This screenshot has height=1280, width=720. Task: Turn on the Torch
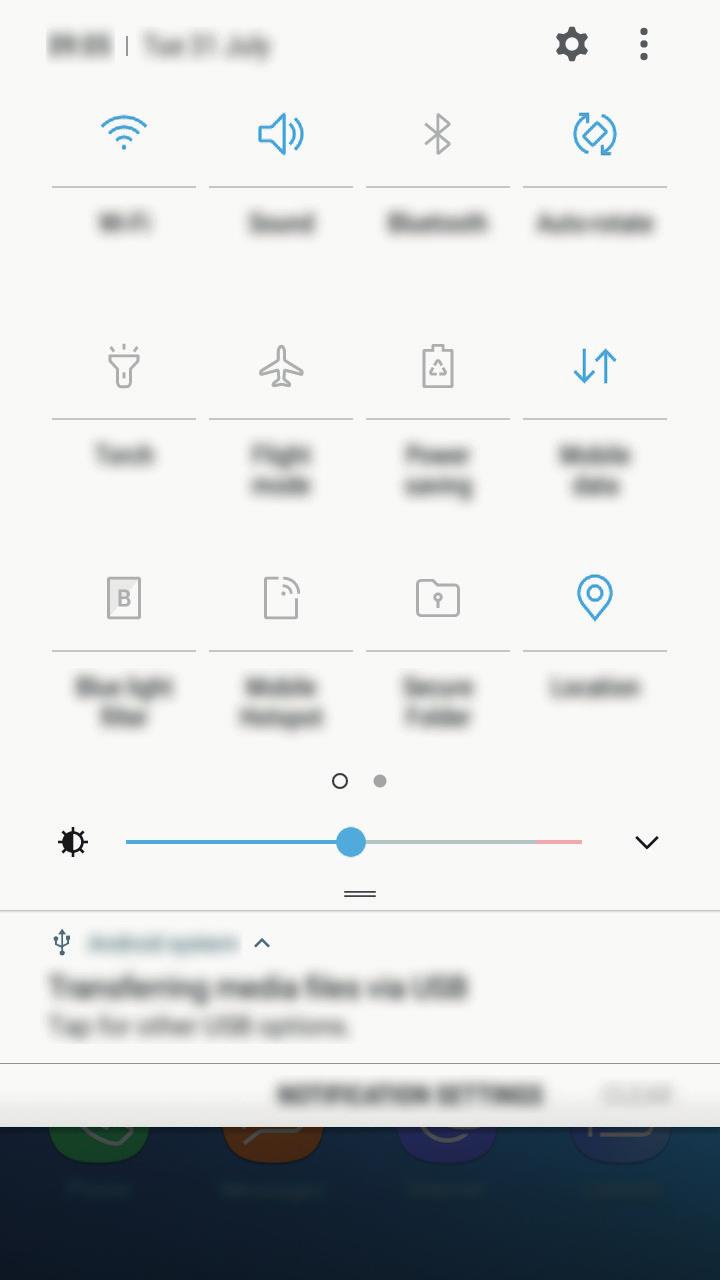(124, 366)
